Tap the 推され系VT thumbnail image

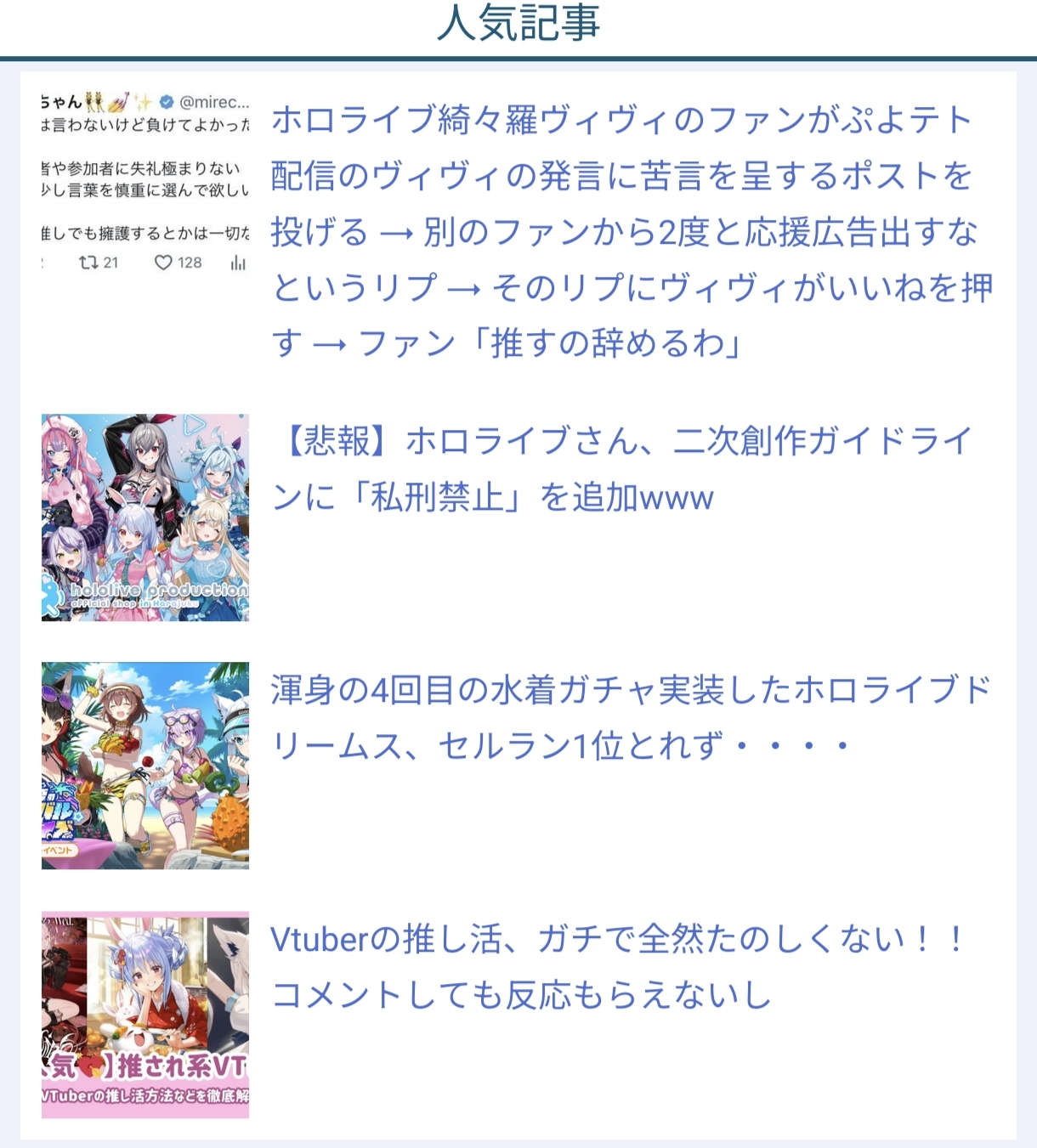click(145, 1015)
